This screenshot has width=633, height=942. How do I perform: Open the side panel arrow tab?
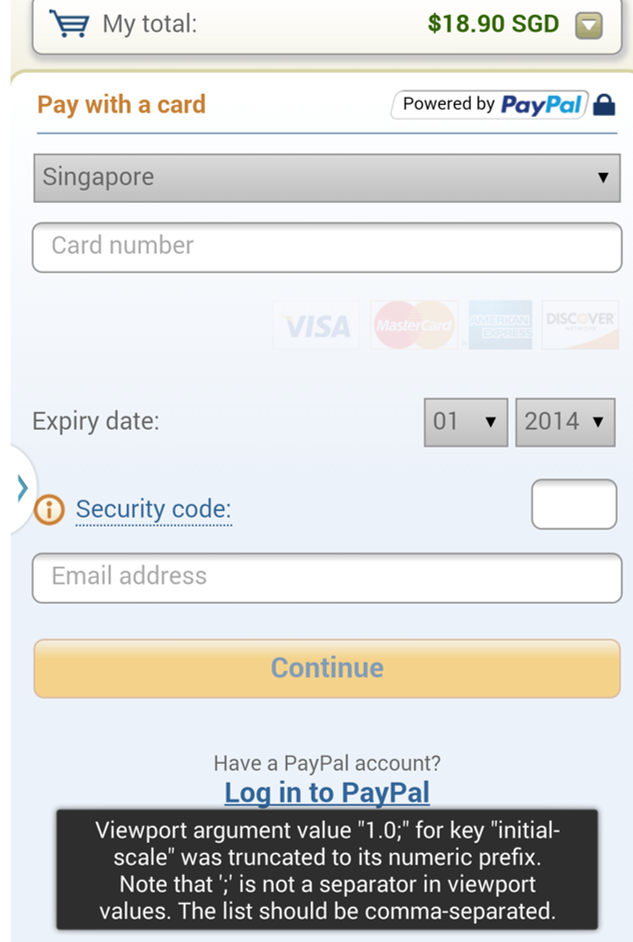click(x=20, y=488)
